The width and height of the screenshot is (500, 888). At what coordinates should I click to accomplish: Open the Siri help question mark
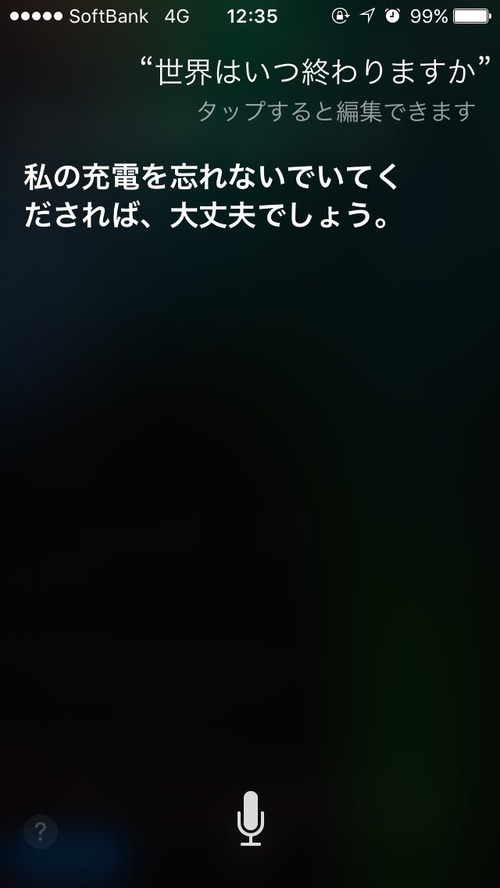tap(40, 831)
